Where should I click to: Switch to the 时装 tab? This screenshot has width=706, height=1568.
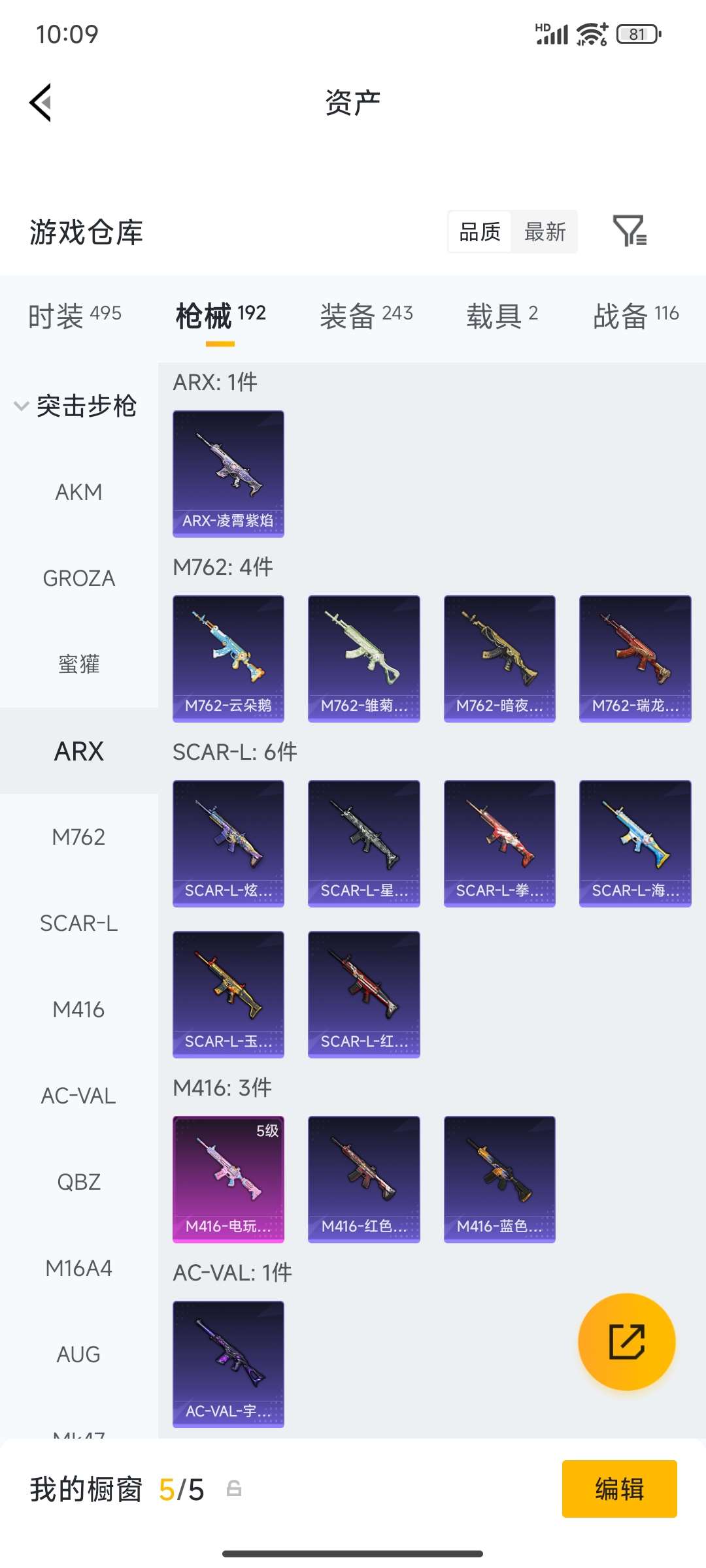pyautogui.click(x=75, y=316)
